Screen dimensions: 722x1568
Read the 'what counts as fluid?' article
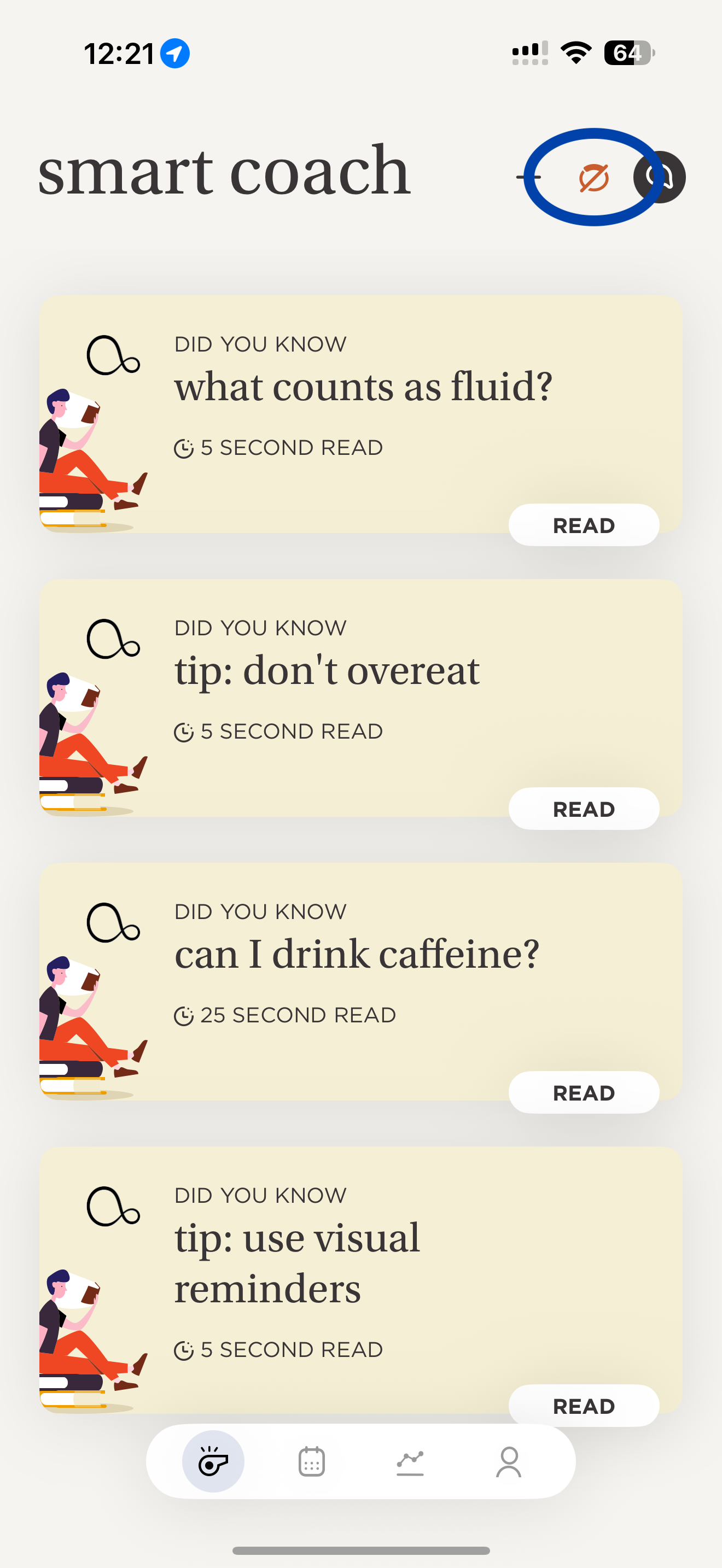(583, 525)
